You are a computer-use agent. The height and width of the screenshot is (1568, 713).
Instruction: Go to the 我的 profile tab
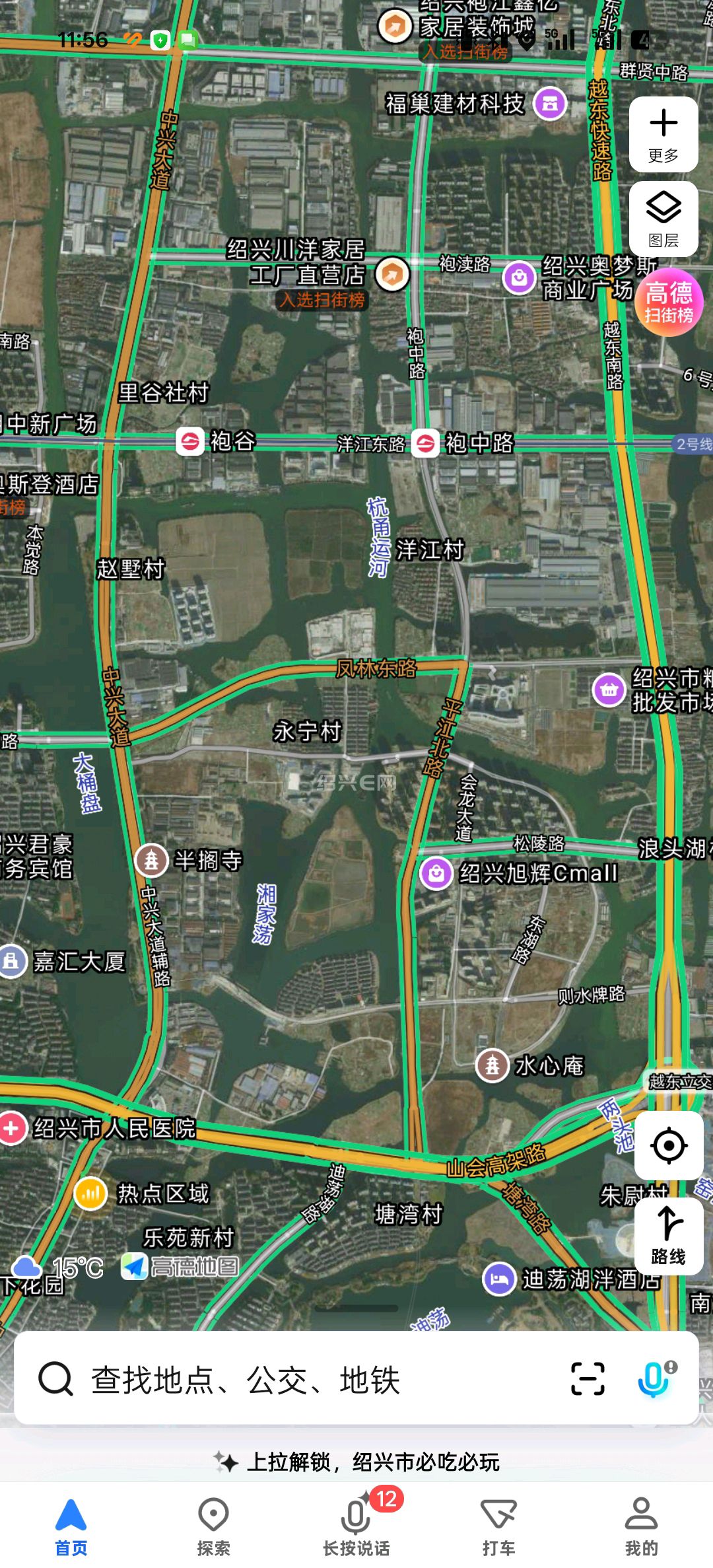(641, 1526)
